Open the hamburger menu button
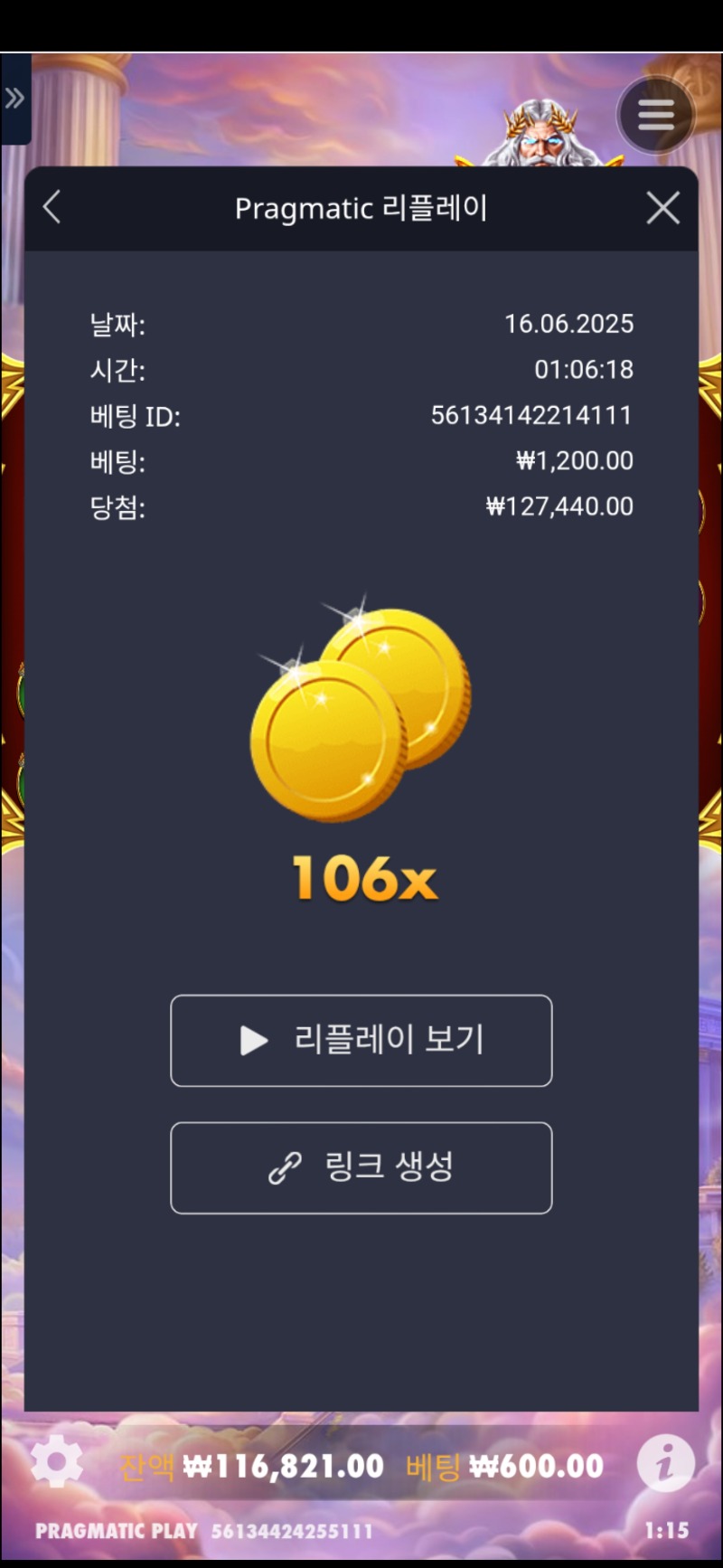The image size is (723, 1568). 656,114
